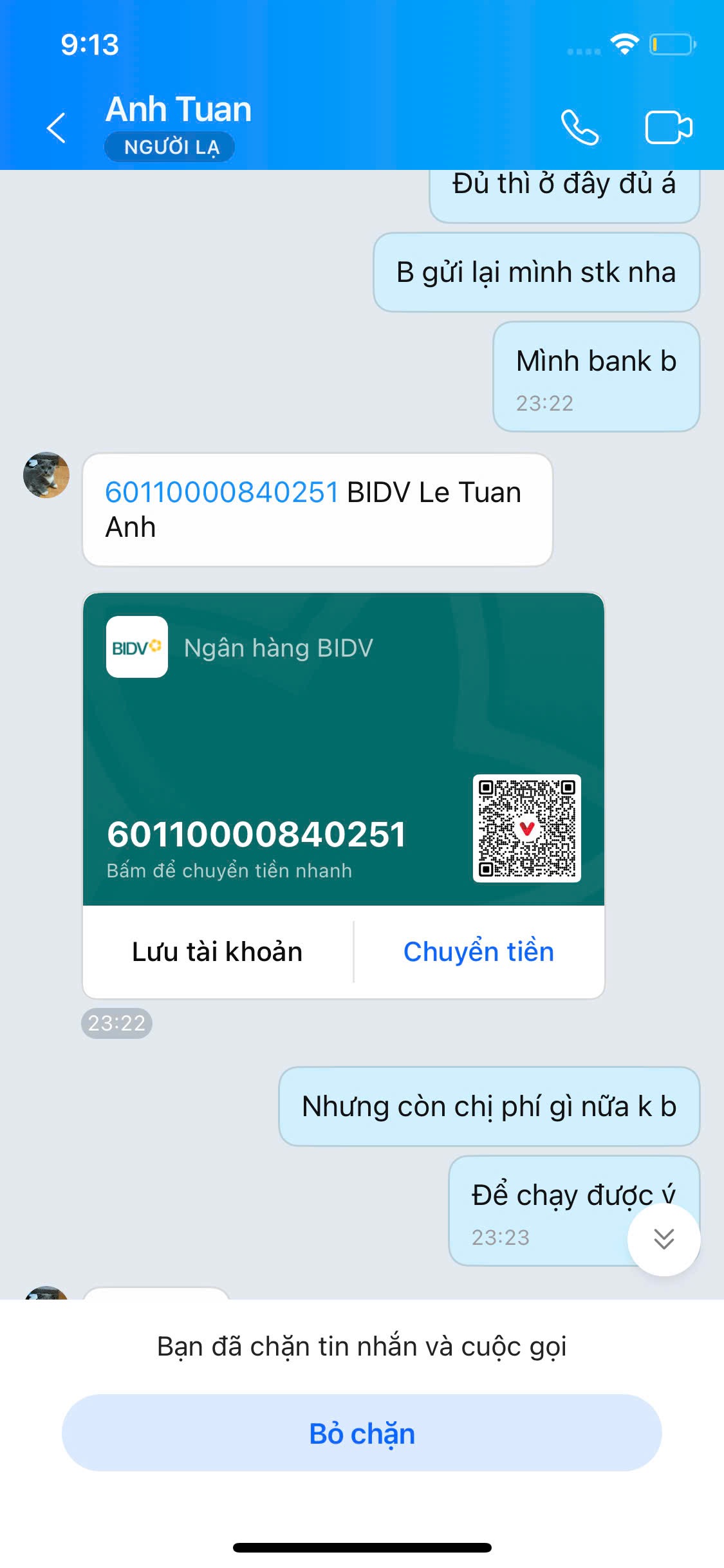This screenshot has width=724, height=1568.
Task: Tap the account number link 60110000840251
Action: 221,492
